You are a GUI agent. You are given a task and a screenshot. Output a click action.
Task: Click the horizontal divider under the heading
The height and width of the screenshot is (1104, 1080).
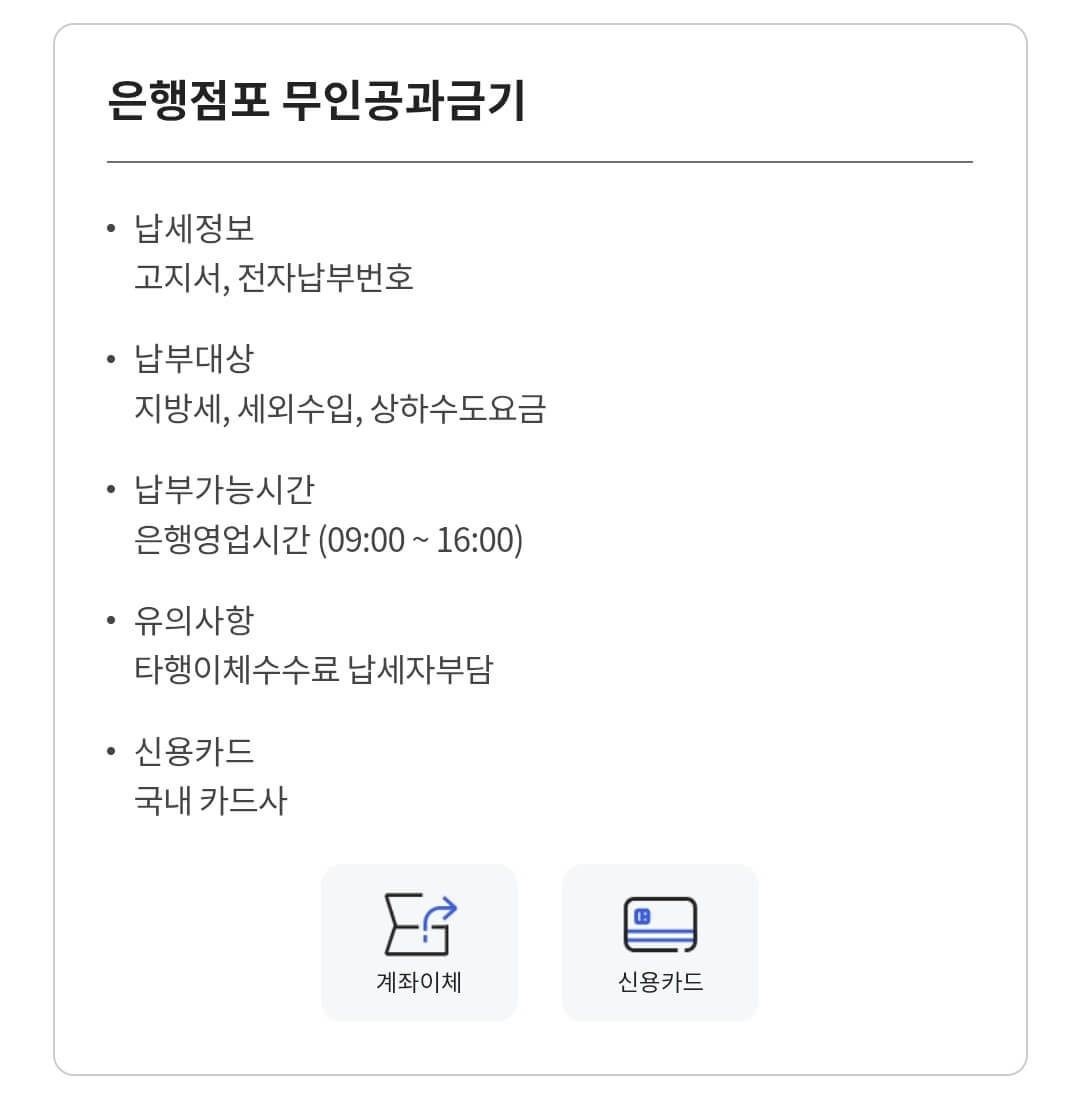coord(540,157)
